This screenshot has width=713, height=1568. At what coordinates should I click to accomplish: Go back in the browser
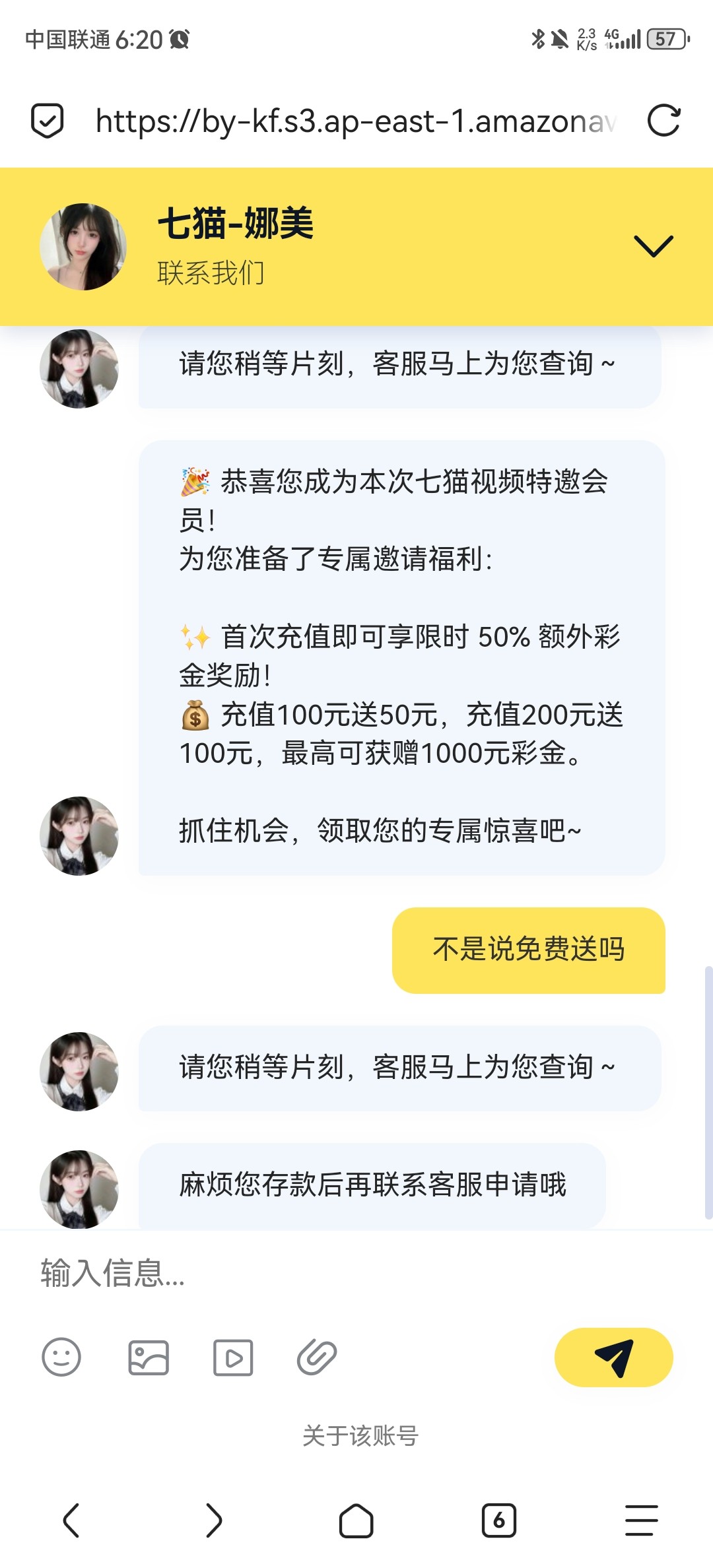tap(71, 1520)
